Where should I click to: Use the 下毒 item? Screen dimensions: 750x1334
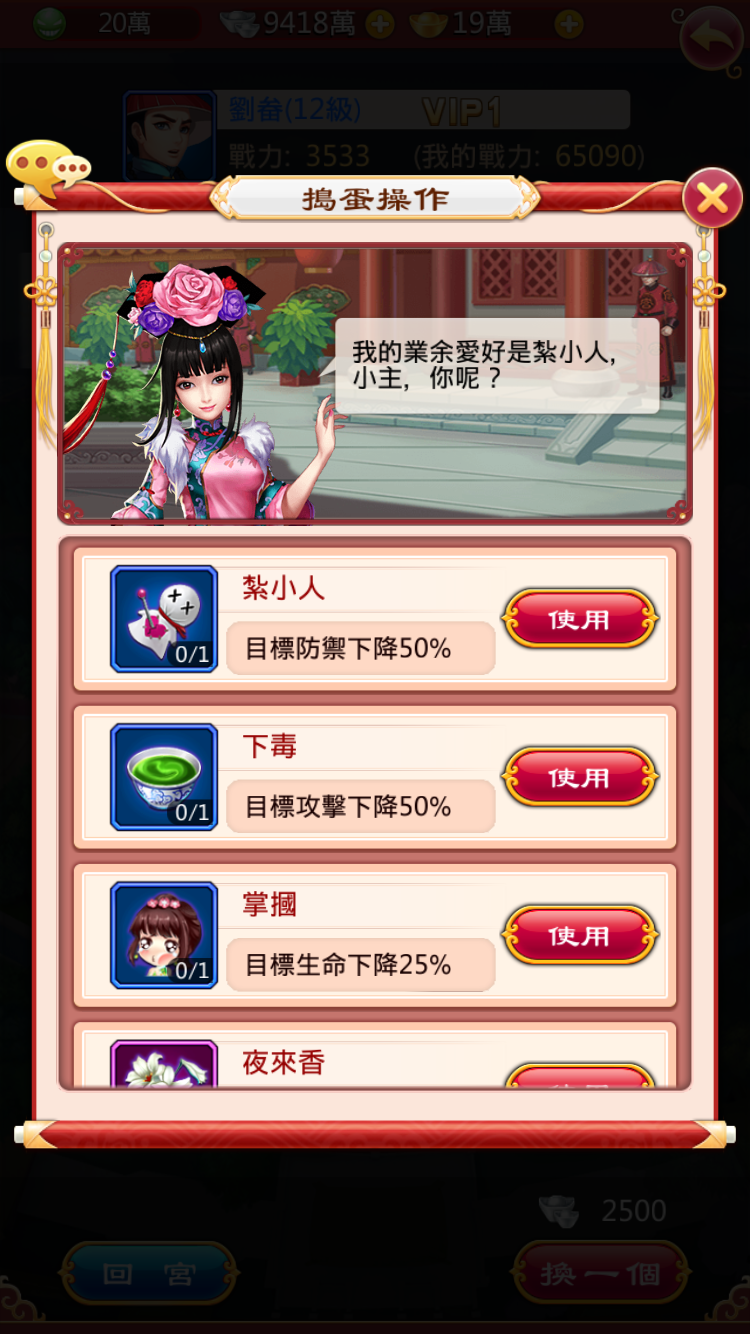point(579,778)
